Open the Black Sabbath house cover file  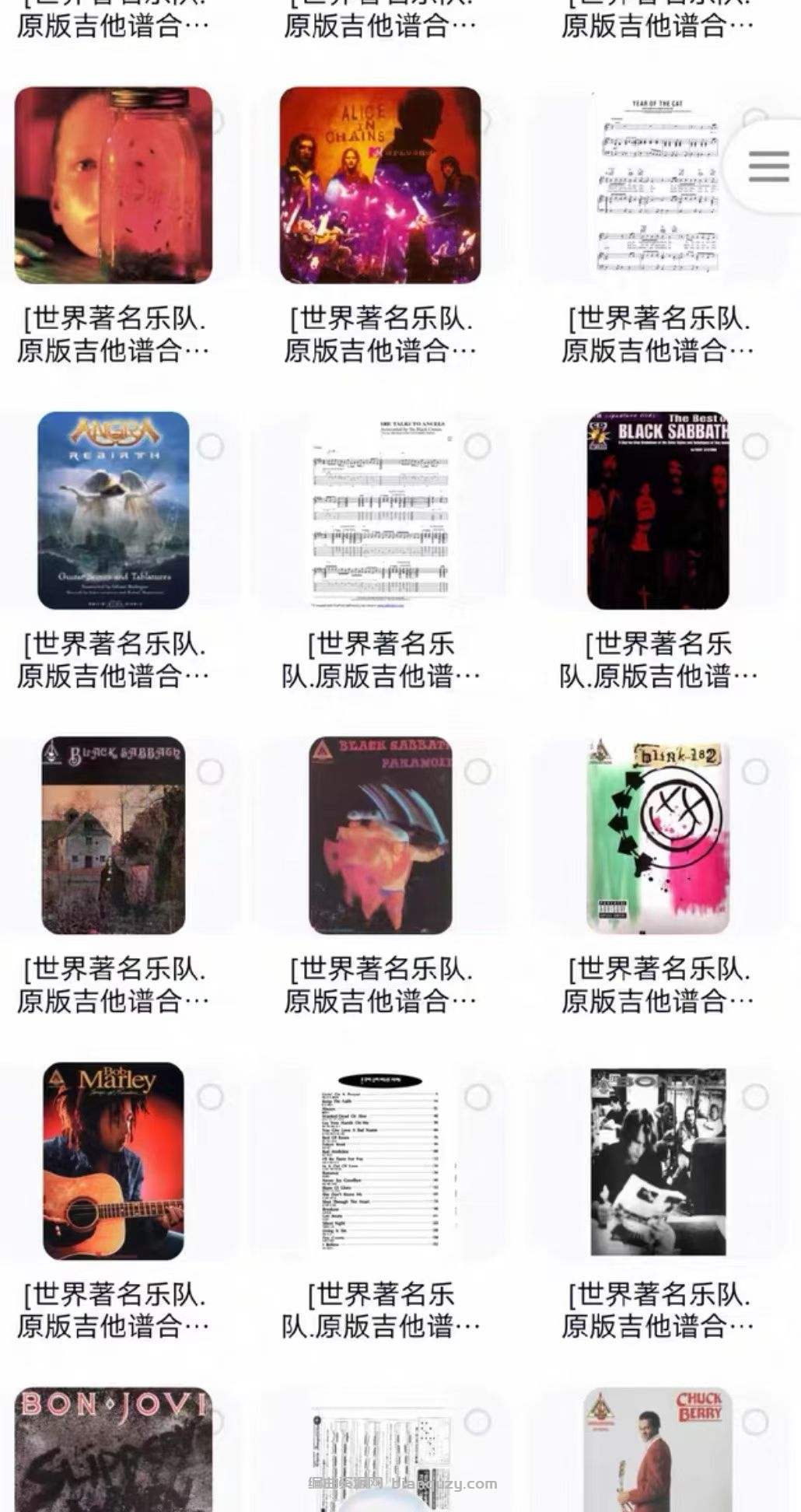click(x=114, y=835)
